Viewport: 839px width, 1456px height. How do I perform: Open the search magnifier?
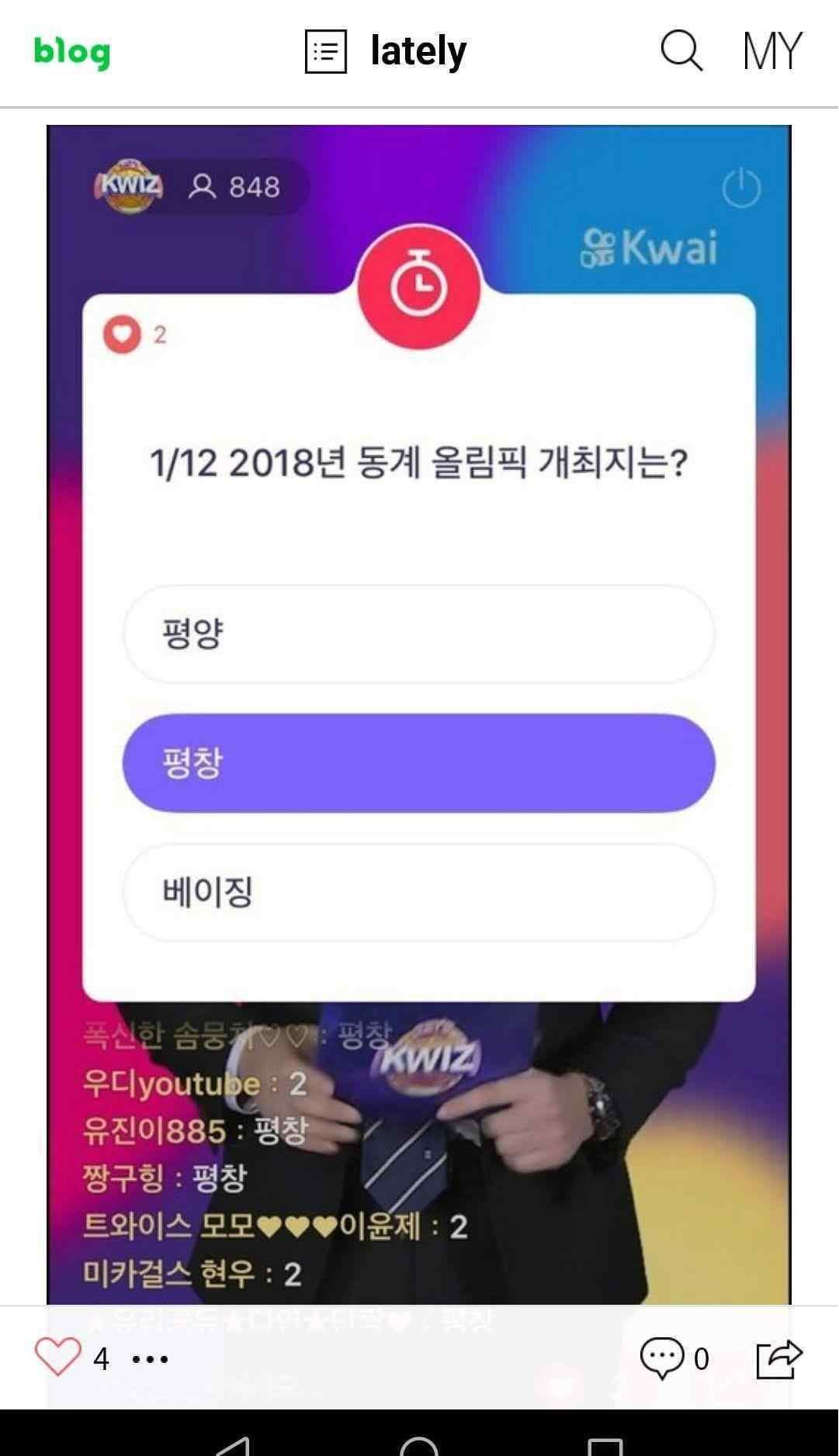pos(681,51)
